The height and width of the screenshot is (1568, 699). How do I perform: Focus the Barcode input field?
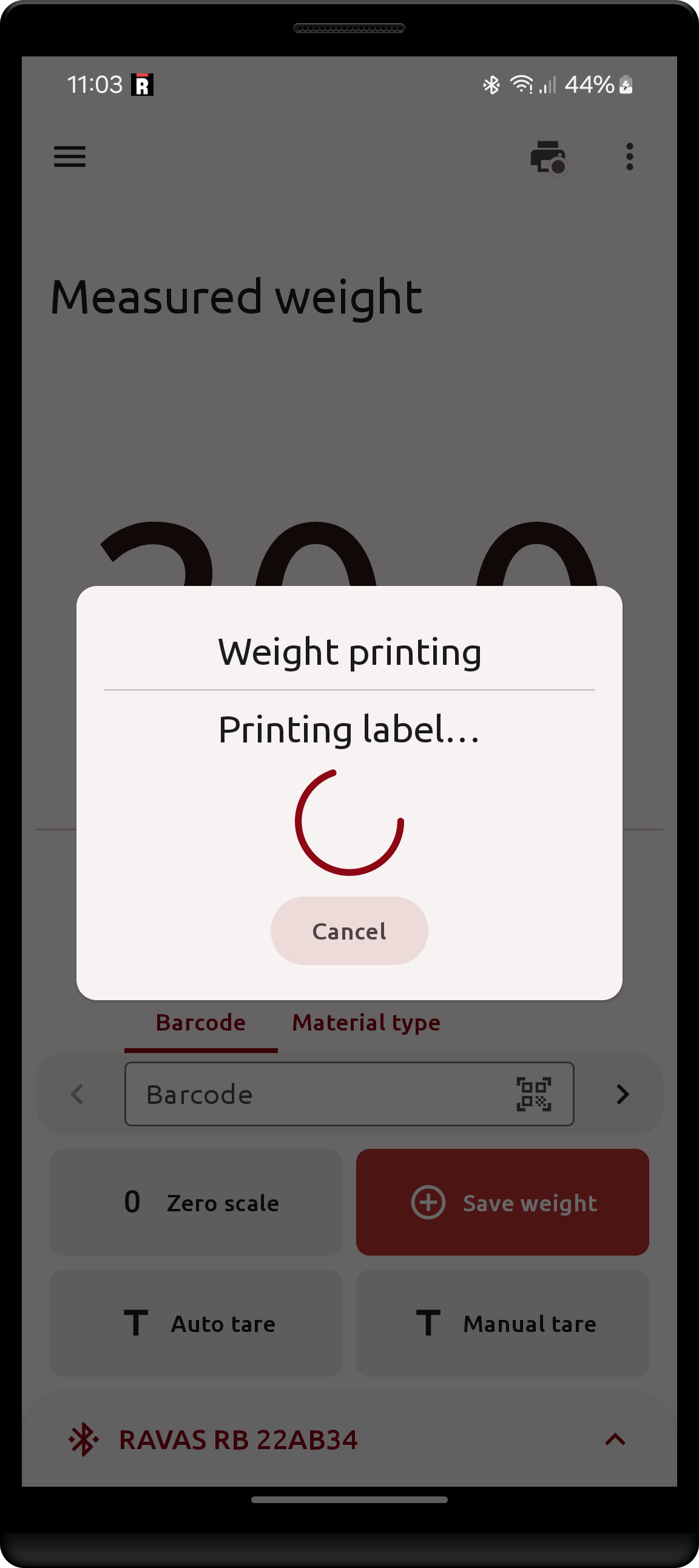(x=317, y=1094)
